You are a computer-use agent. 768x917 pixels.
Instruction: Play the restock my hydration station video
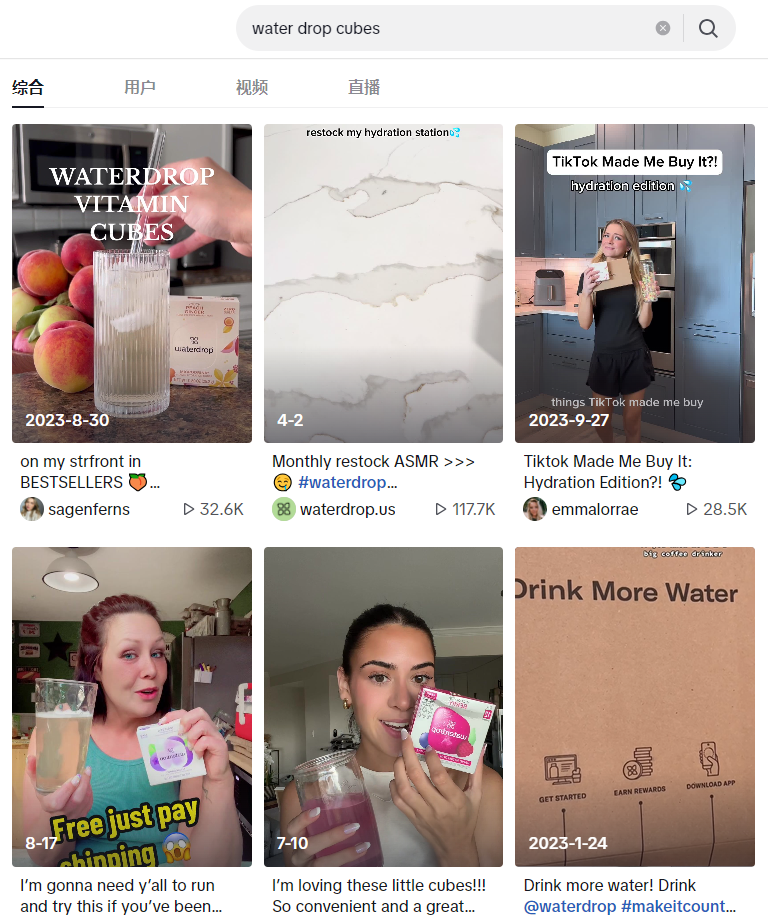[x=383, y=283]
